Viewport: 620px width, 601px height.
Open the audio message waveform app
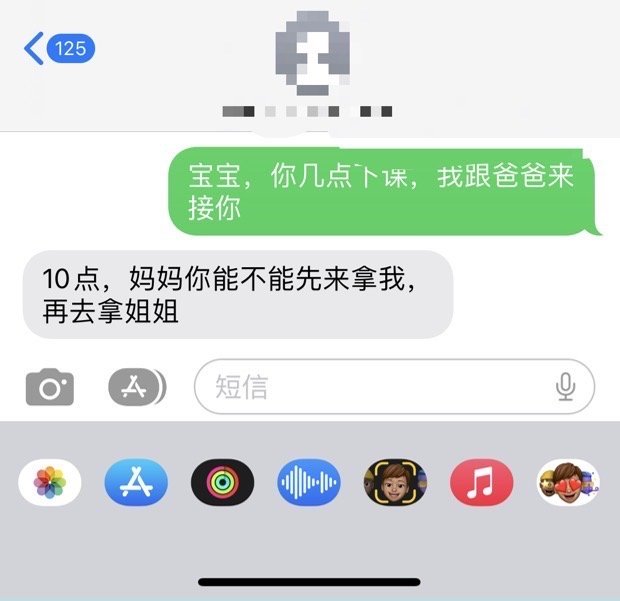pyautogui.click(x=309, y=484)
